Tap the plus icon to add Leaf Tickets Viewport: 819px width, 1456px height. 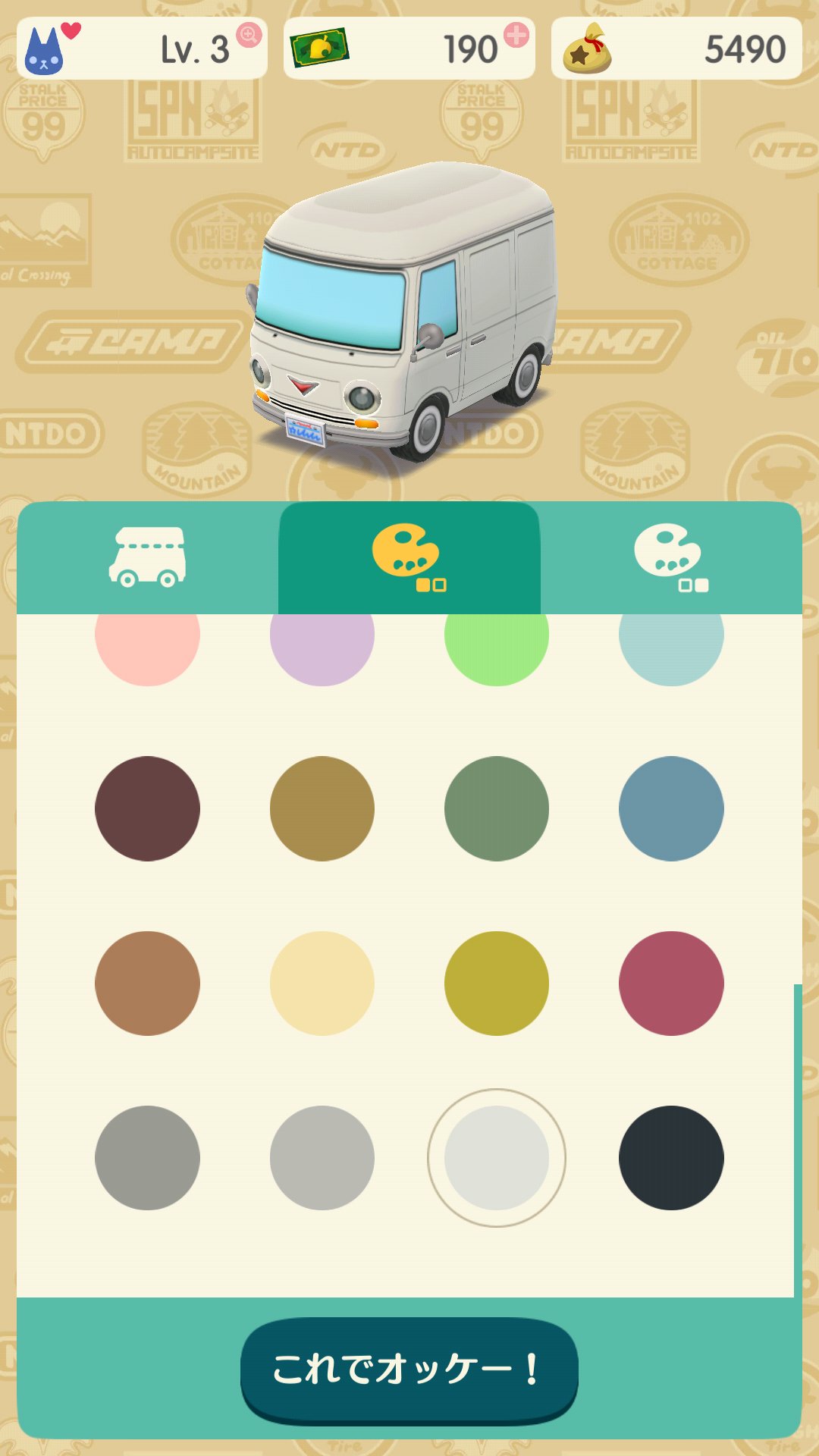(516, 35)
